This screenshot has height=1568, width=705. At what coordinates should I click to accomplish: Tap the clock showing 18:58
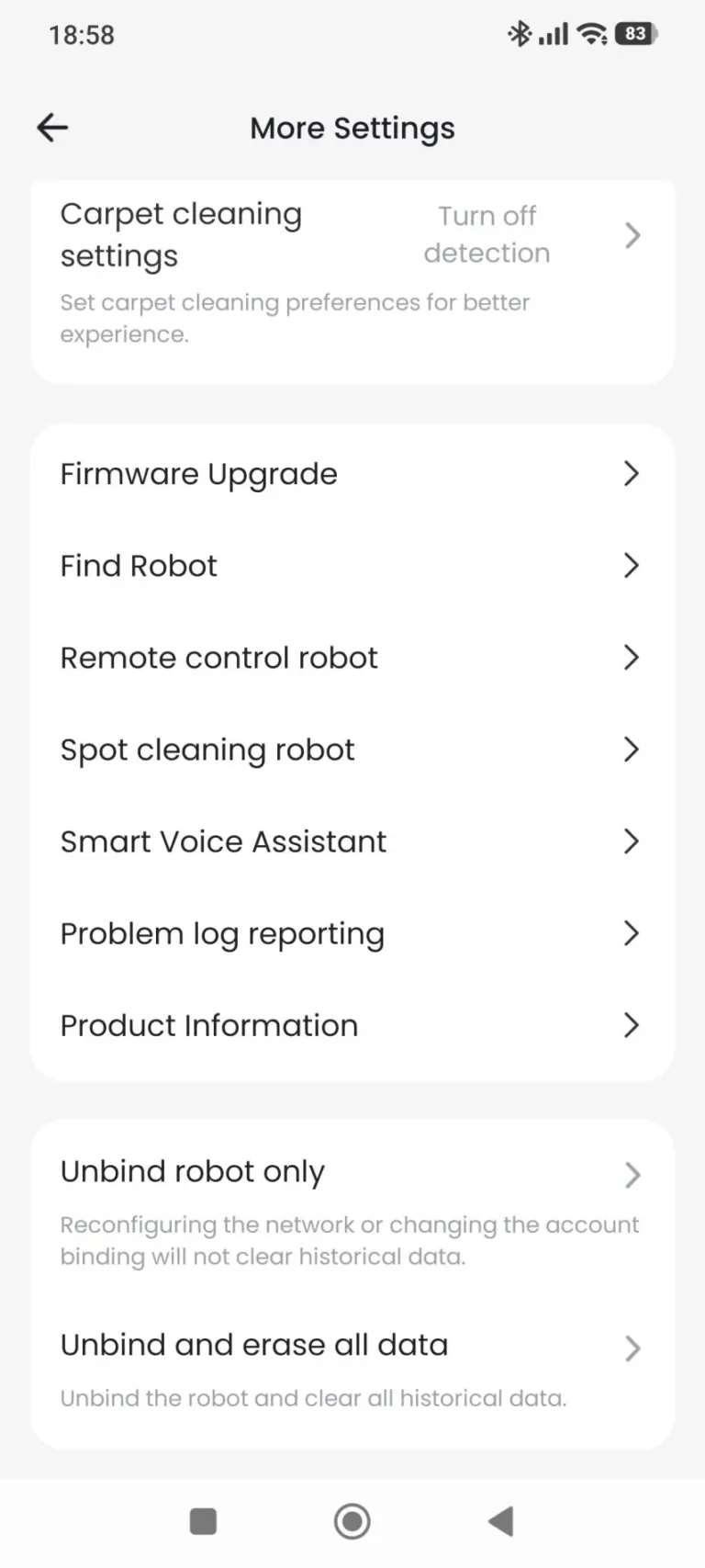(83, 34)
